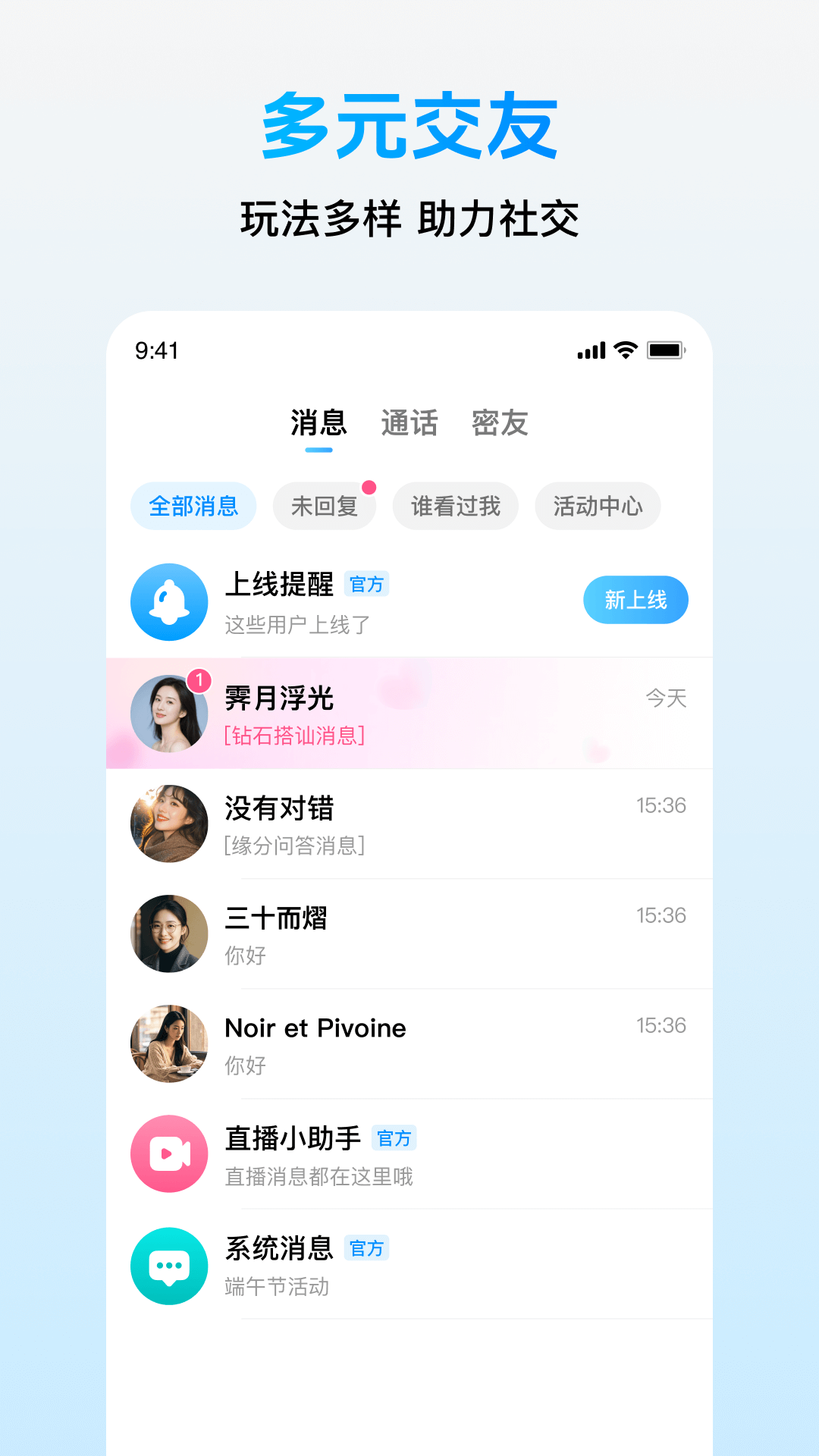Open the 缘分问答消息 chat with 没有对错
Screen dimensions: 819x1456
coord(296,846)
